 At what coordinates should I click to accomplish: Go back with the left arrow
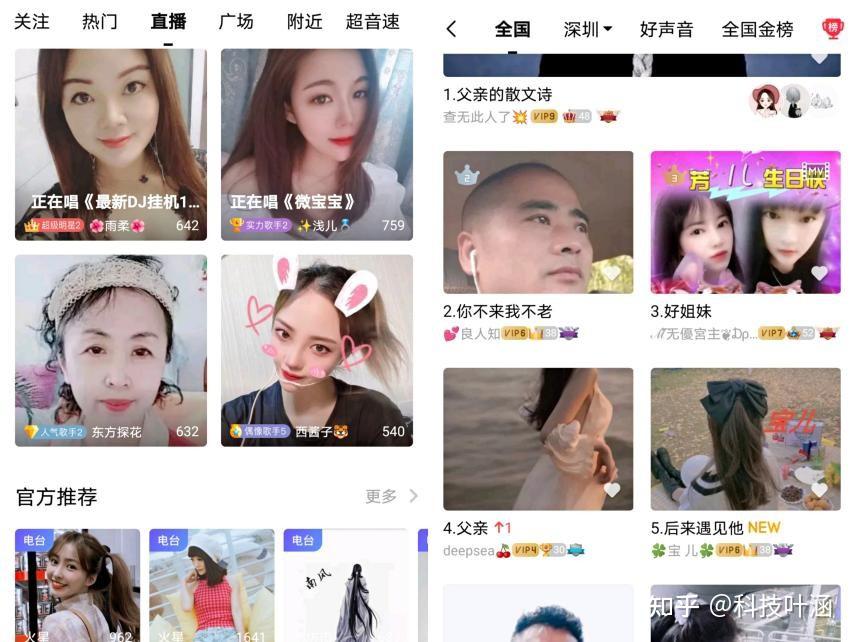coord(452,29)
